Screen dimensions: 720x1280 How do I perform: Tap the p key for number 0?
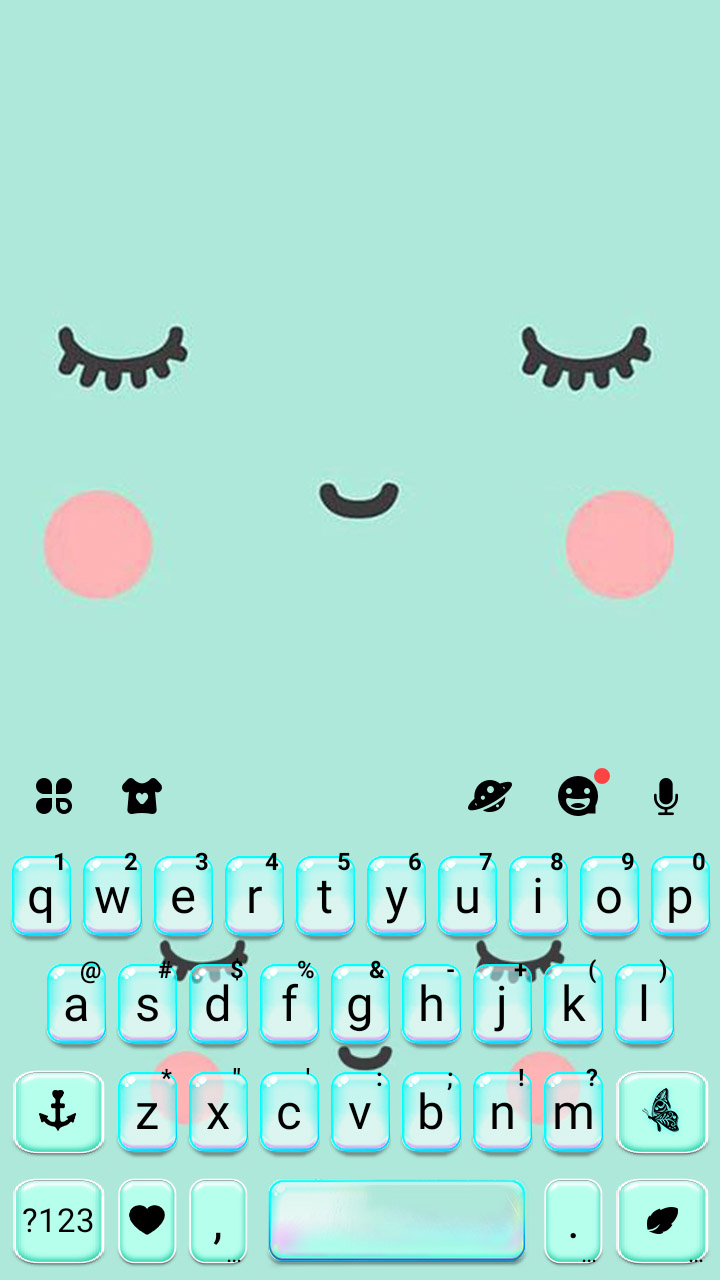click(680, 898)
